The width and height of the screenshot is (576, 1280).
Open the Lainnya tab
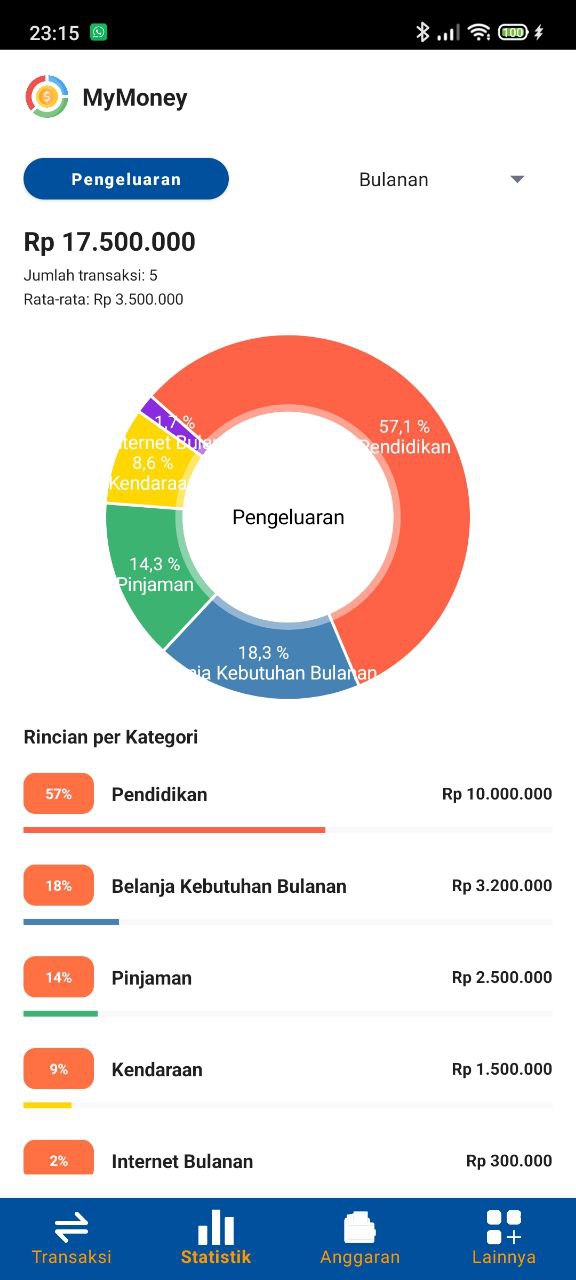pyautogui.click(x=504, y=1238)
